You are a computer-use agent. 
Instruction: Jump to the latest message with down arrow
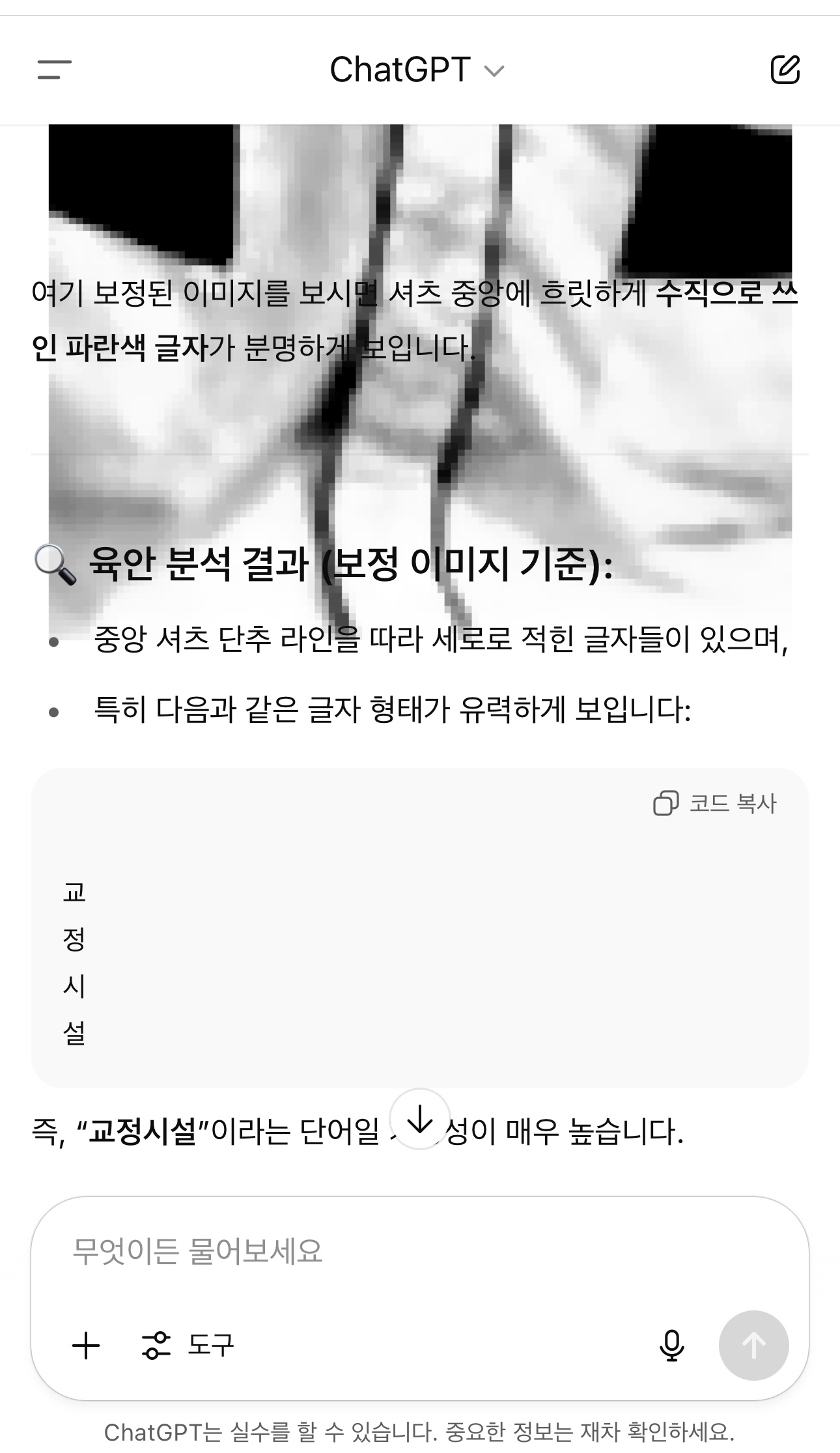pyautogui.click(x=420, y=1119)
